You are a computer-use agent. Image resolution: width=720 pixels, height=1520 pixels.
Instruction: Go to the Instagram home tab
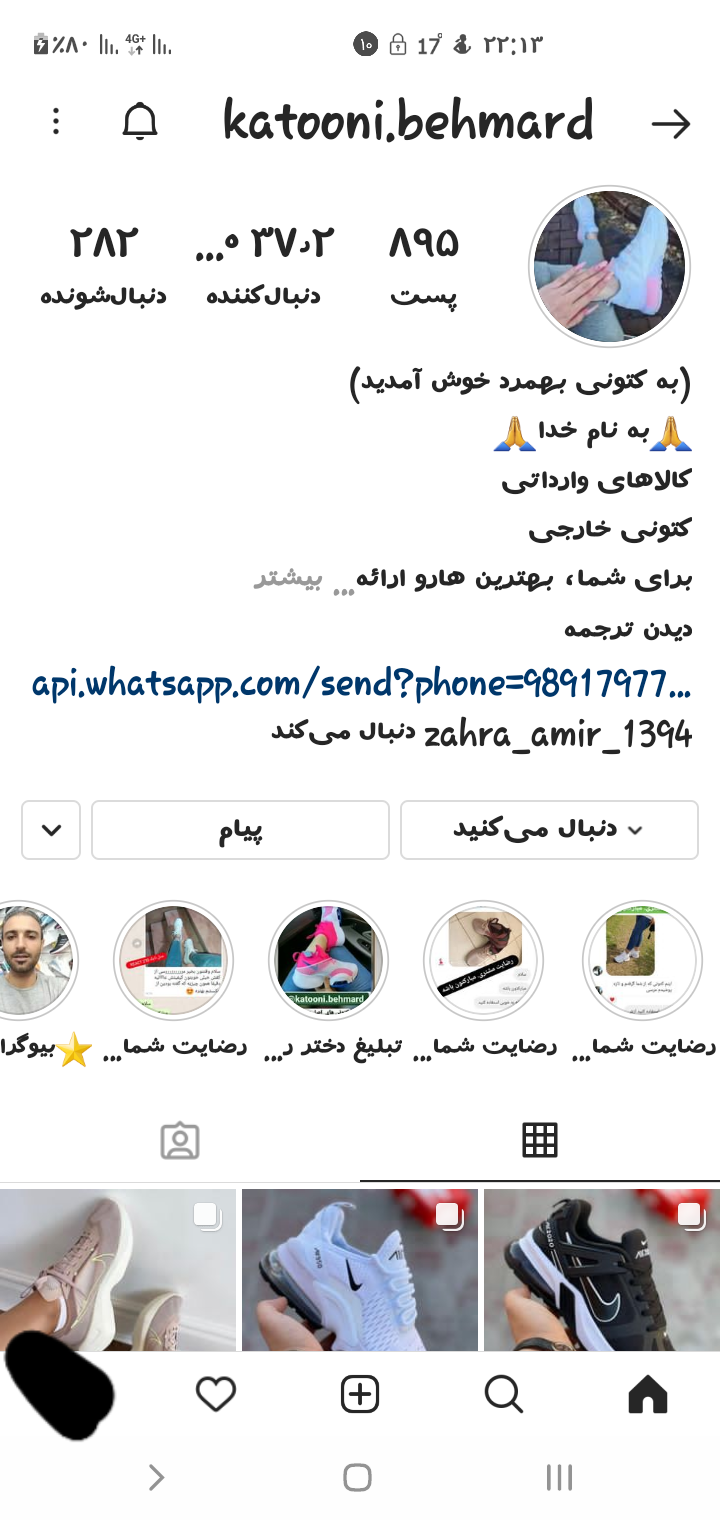647,1393
